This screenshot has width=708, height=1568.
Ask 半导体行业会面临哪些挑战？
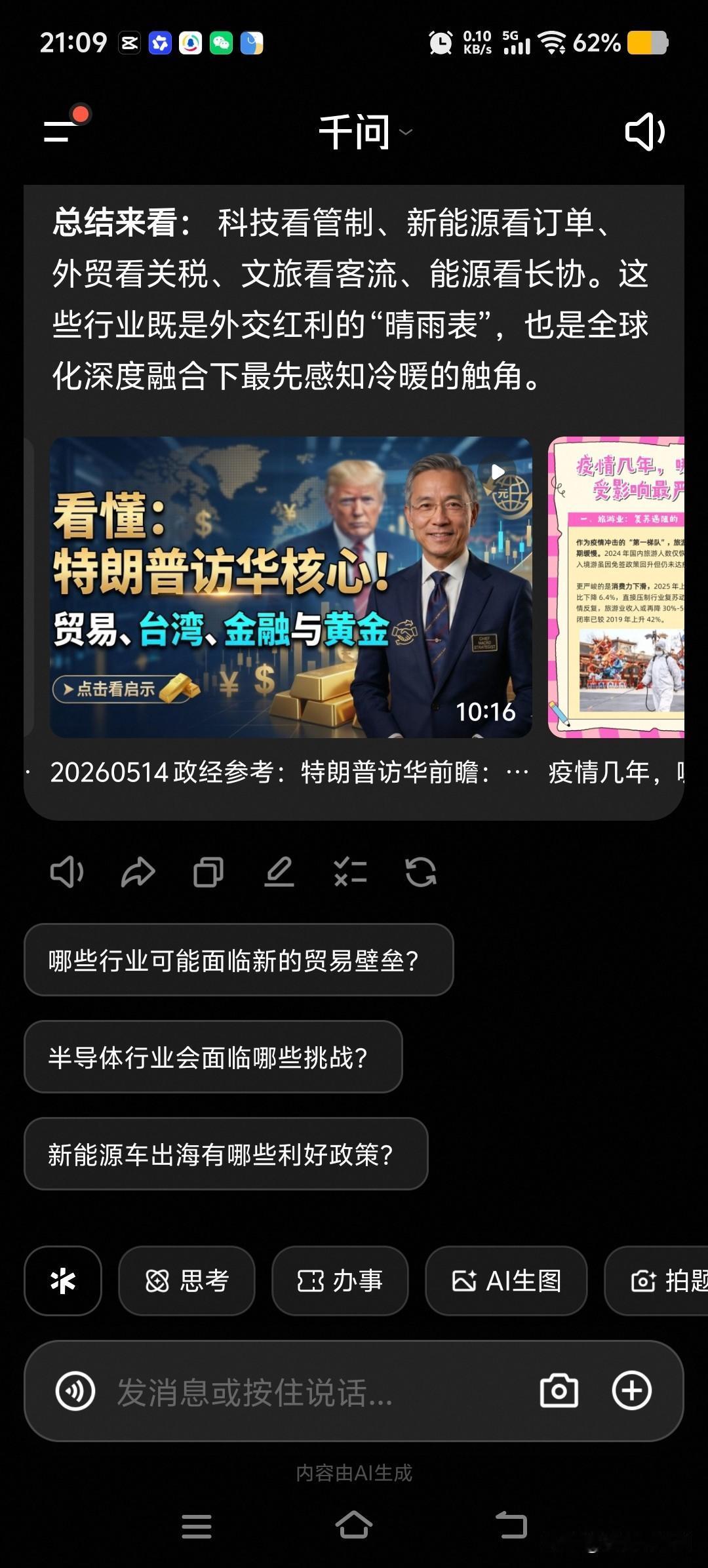point(213,1057)
